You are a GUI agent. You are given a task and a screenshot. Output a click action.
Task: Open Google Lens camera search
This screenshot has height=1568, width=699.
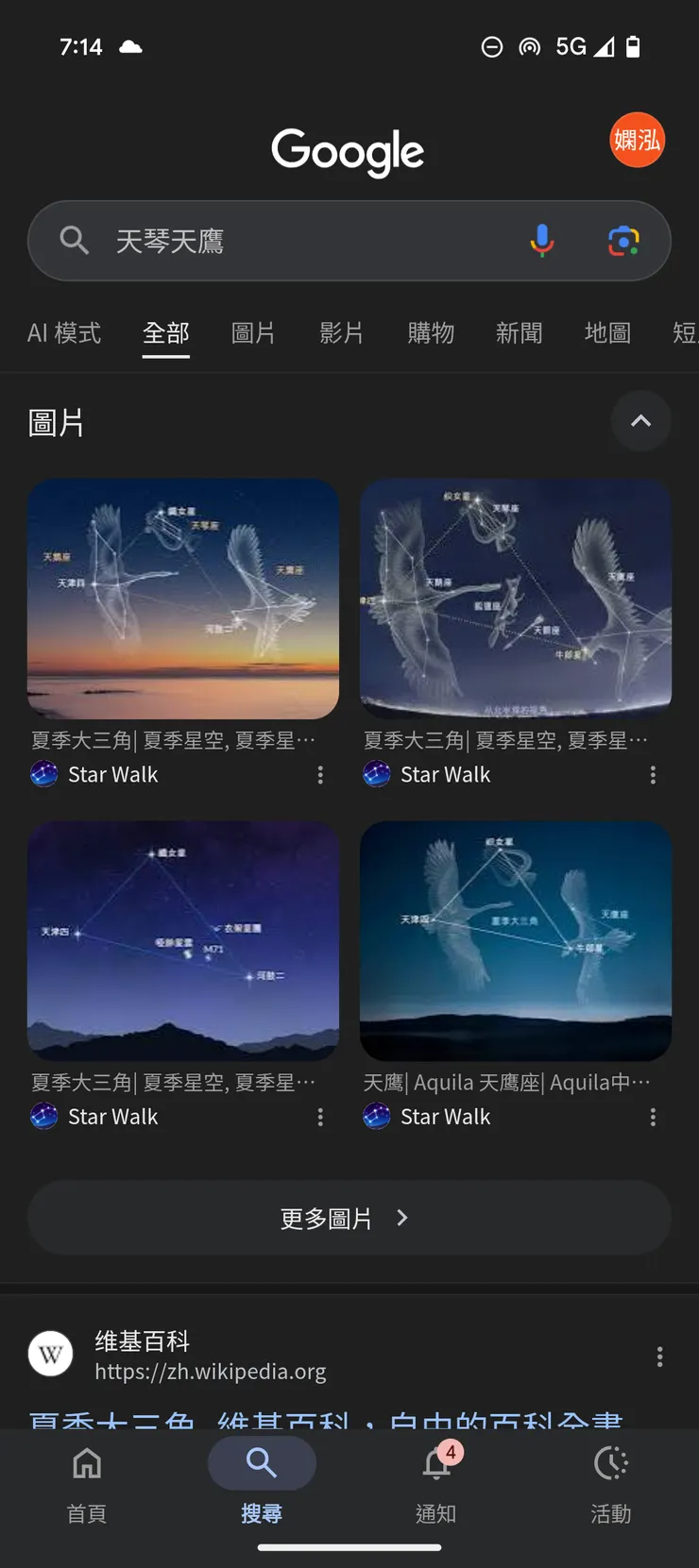[x=623, y=241]
